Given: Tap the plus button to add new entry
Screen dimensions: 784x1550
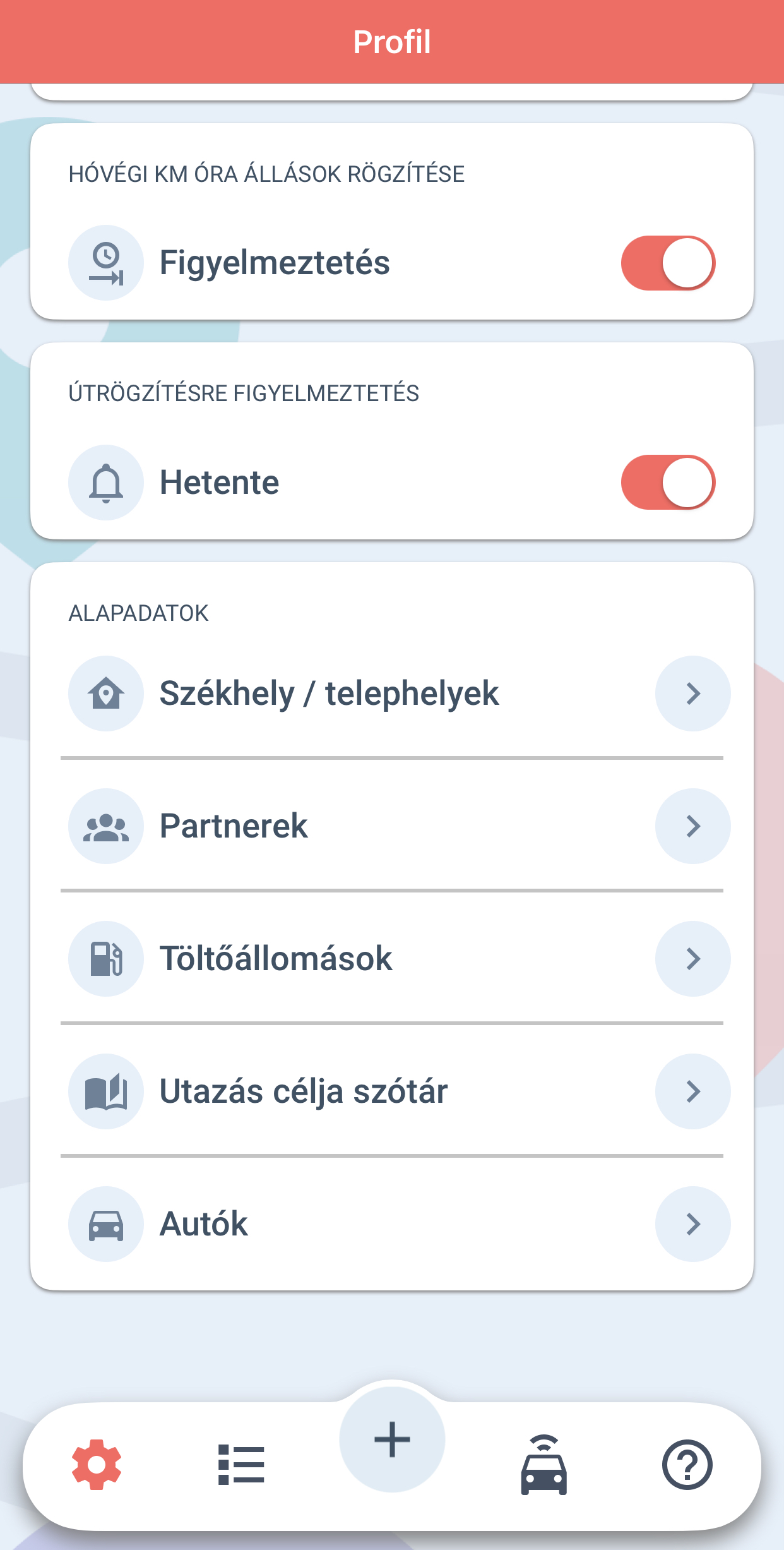Looking at the screenshot, I should coord(392,1439).
